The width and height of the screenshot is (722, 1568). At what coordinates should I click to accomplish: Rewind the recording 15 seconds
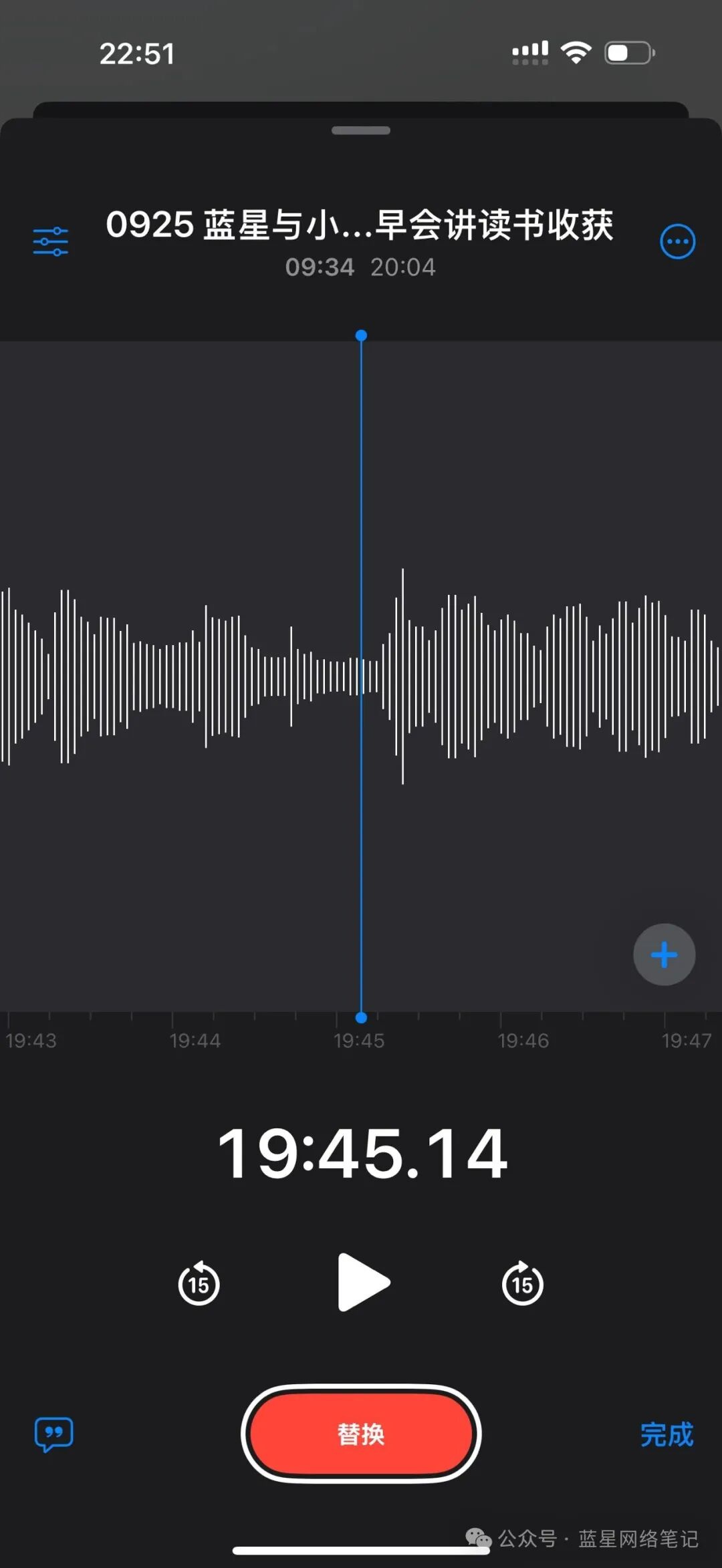click(x=199, y=1283)
